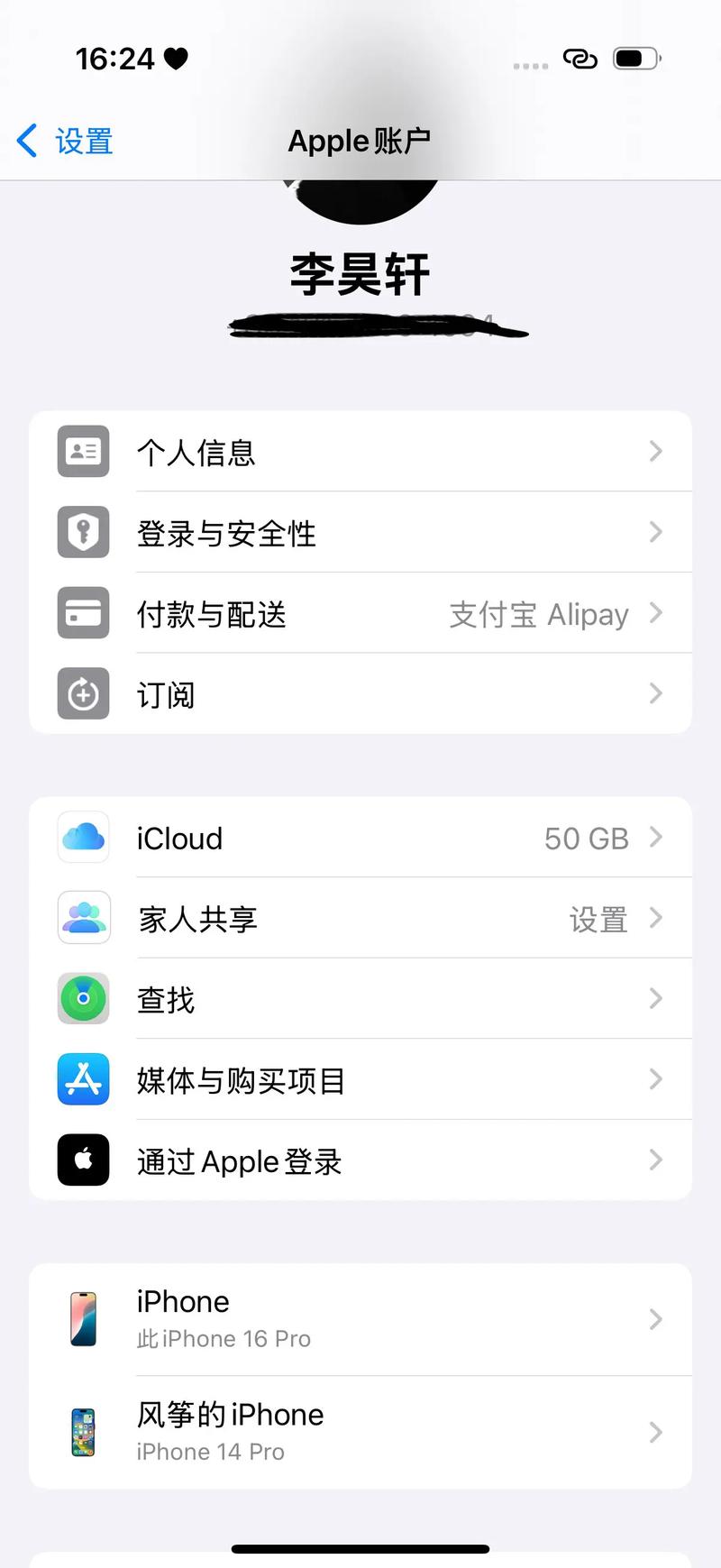
Task: Tap 设置 next to 家人共享
Action: pos(598,918)
